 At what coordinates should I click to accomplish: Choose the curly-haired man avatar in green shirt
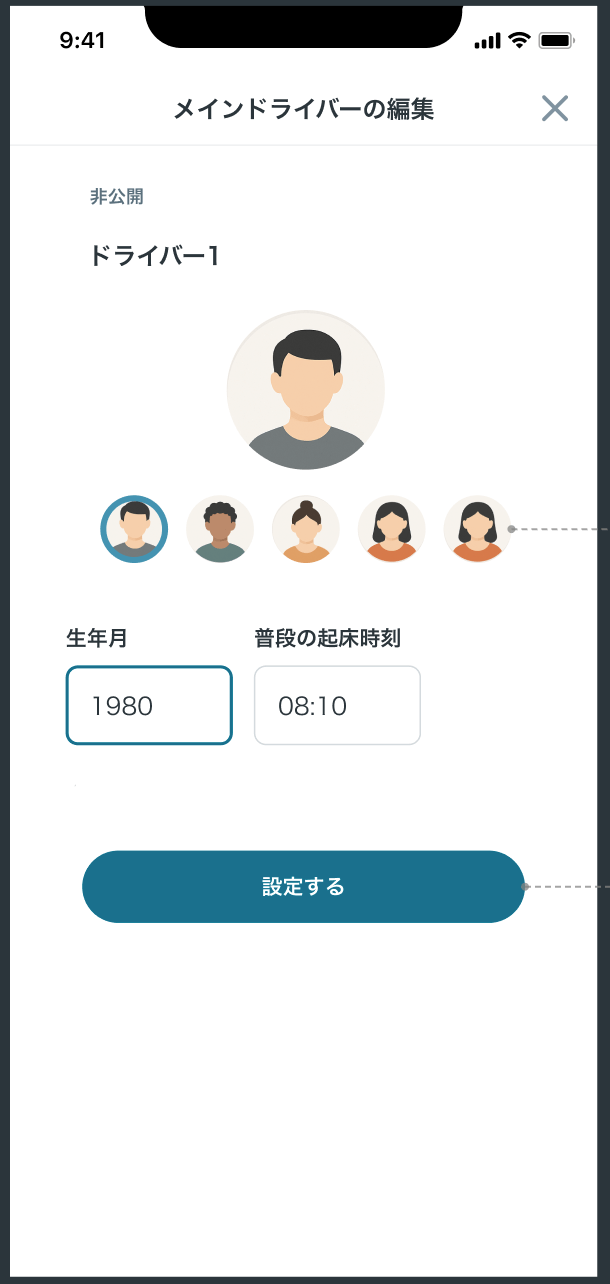point(220,529)
